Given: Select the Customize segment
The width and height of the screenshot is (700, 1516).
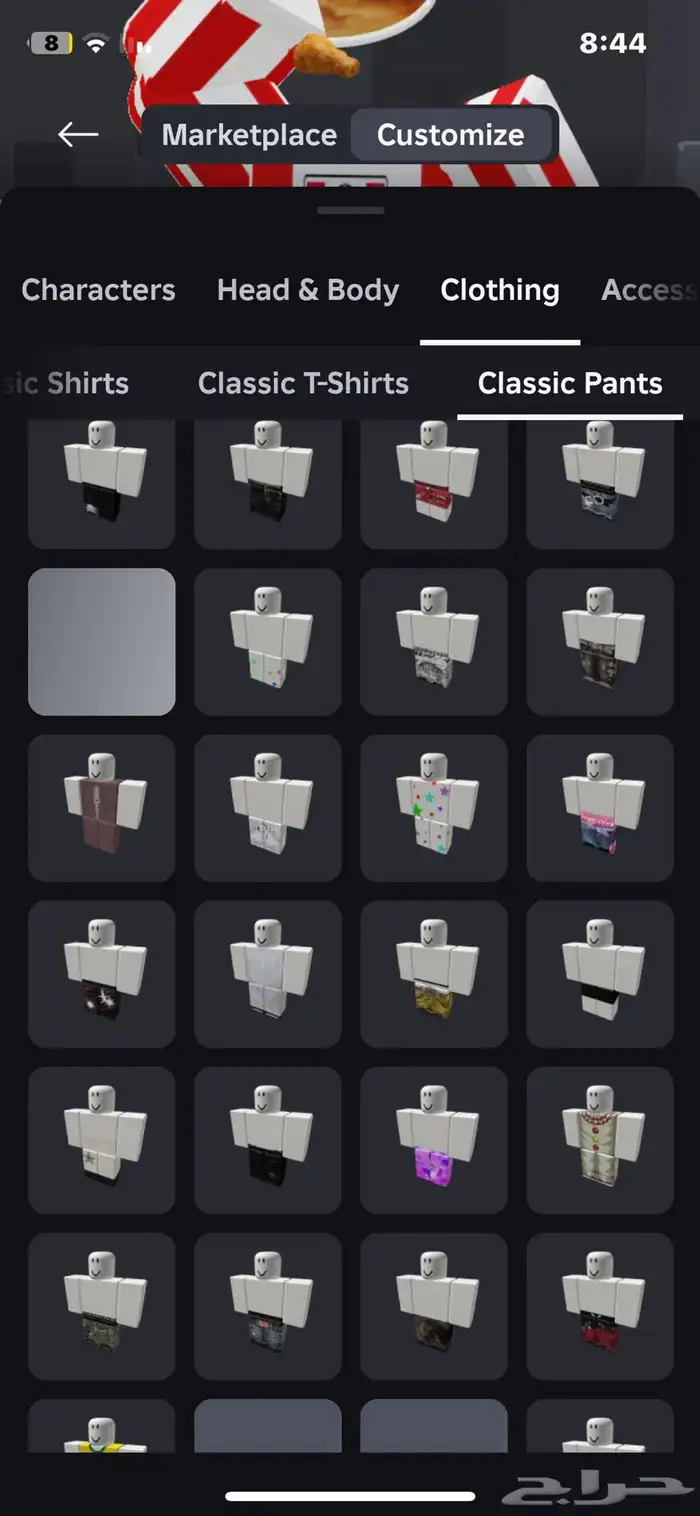Looking at the screenshot, I should point(451,135).
